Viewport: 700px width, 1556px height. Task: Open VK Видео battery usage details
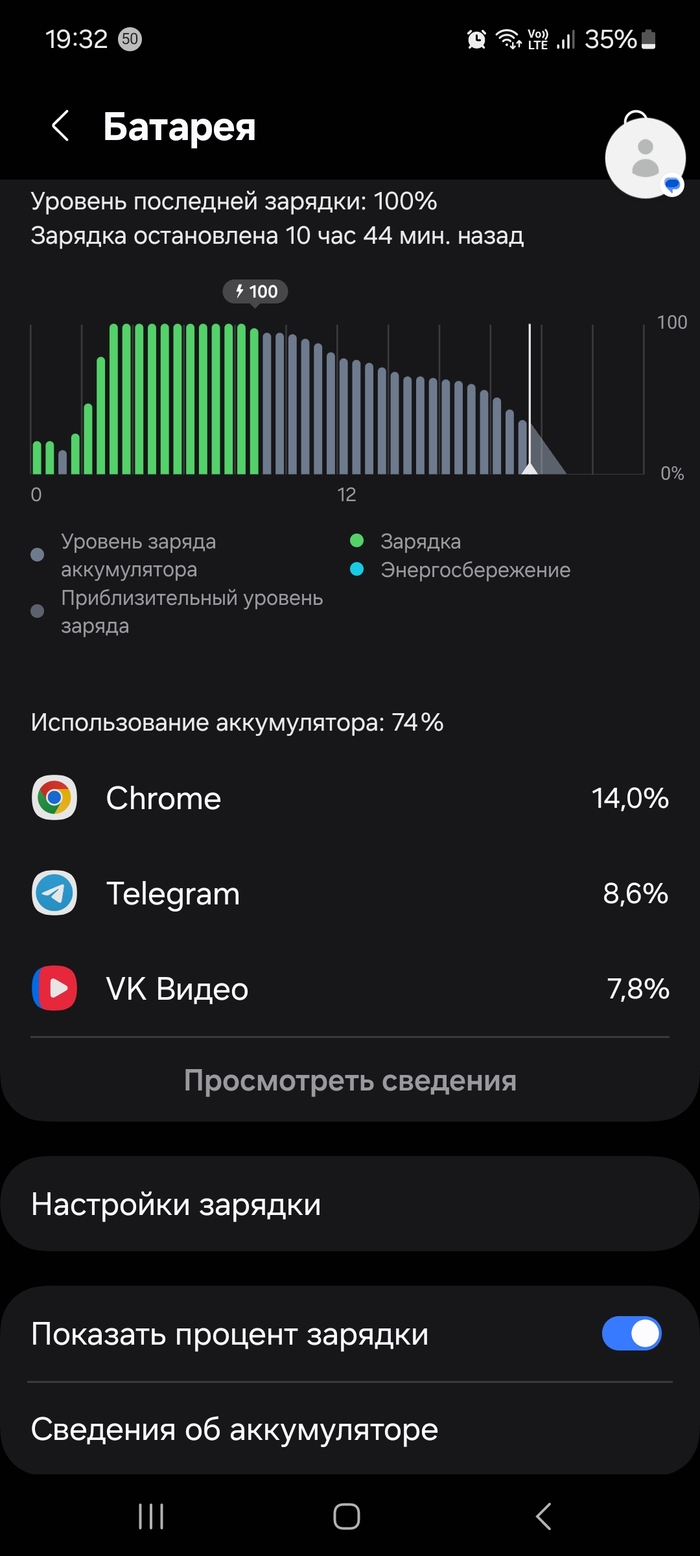(x=350, y=989)
